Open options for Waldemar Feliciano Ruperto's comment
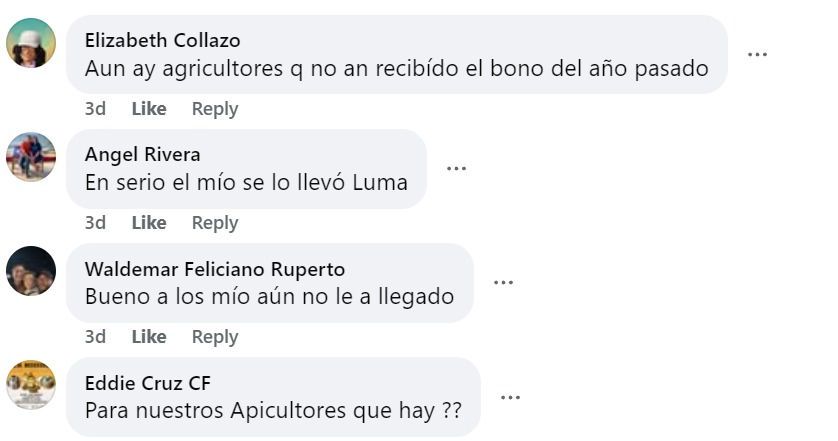This screenshot has height=441, width=838. [504, 282]
